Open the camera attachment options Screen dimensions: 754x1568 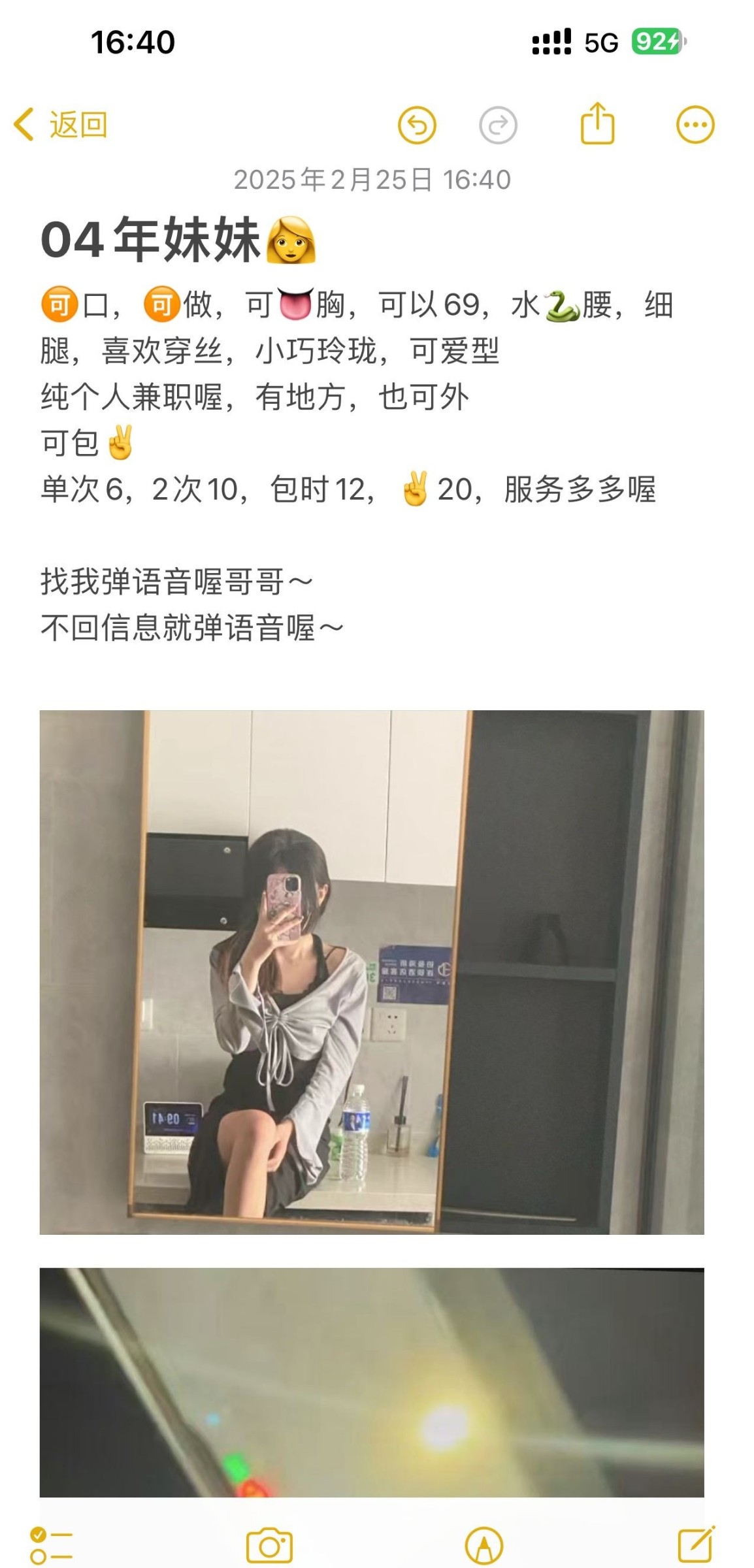pos(269,1546)
